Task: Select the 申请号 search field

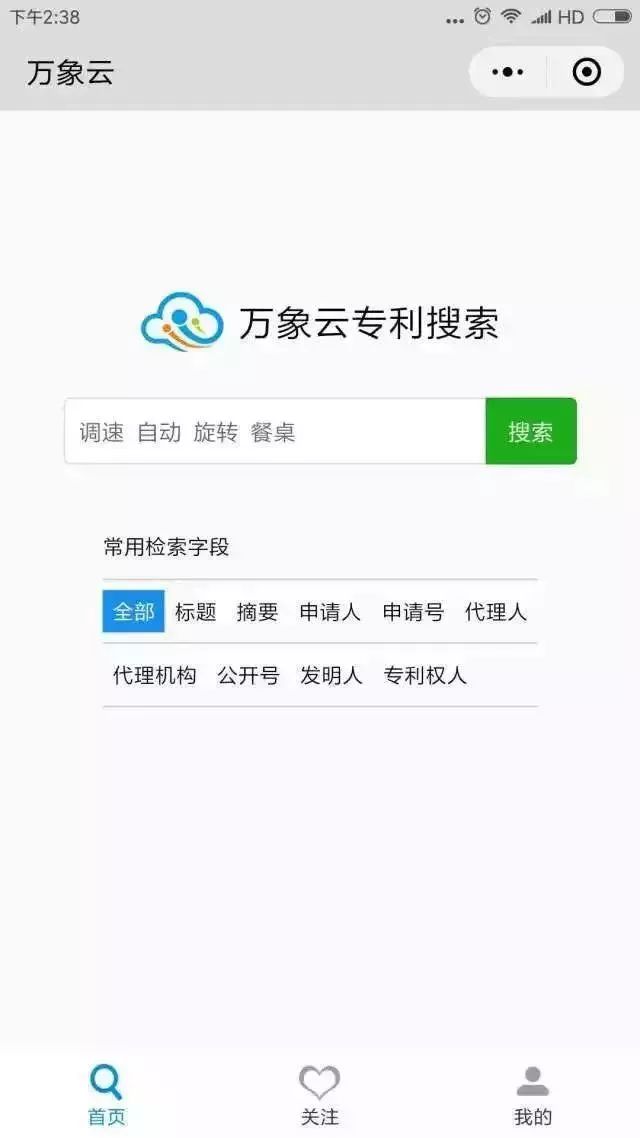Action: (413, 612)
